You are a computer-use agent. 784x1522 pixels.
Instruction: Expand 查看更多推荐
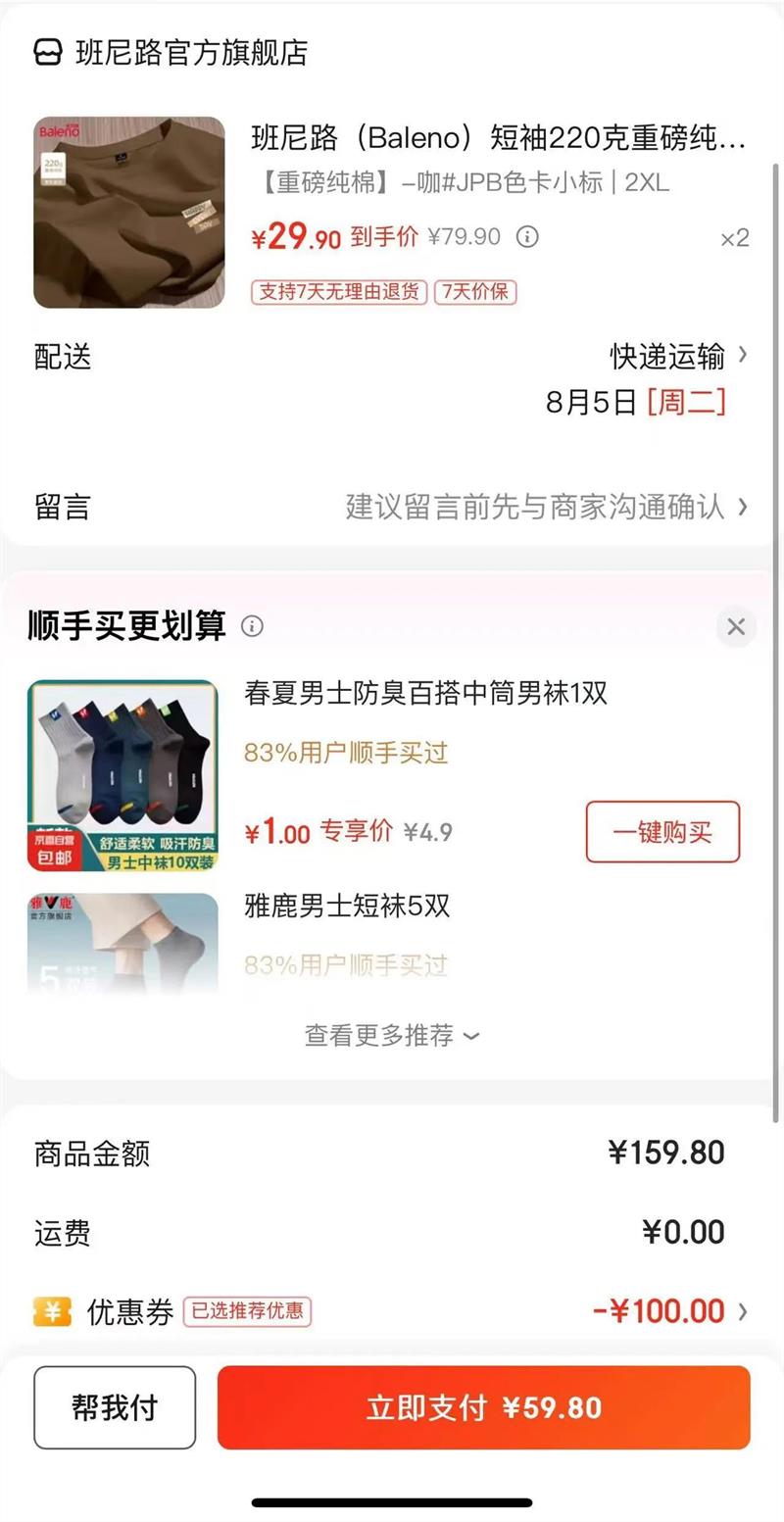tap(392, 1035)
